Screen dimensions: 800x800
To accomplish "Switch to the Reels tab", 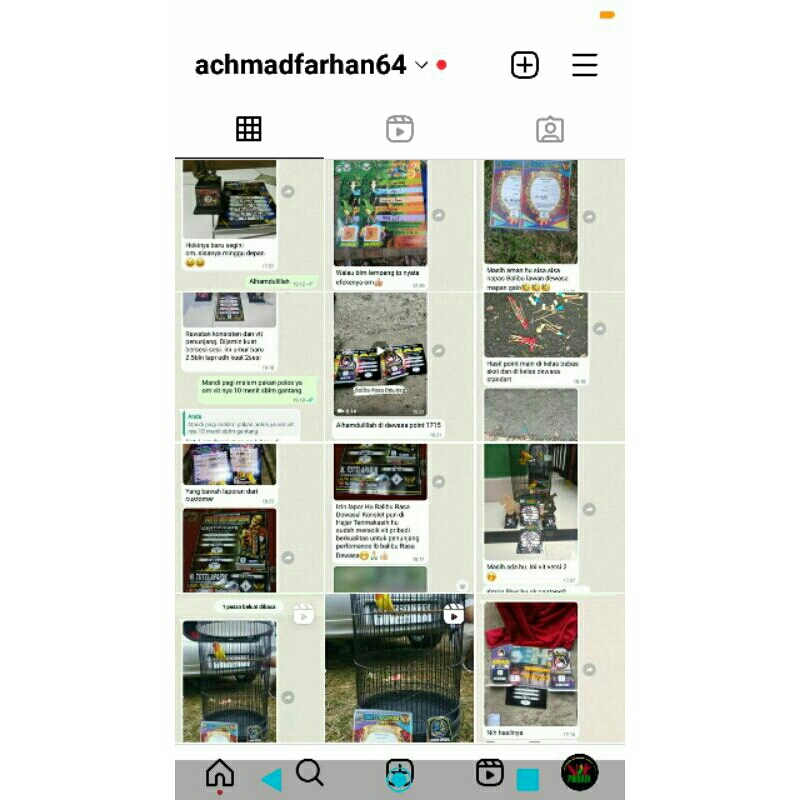I will click(399, 129).
